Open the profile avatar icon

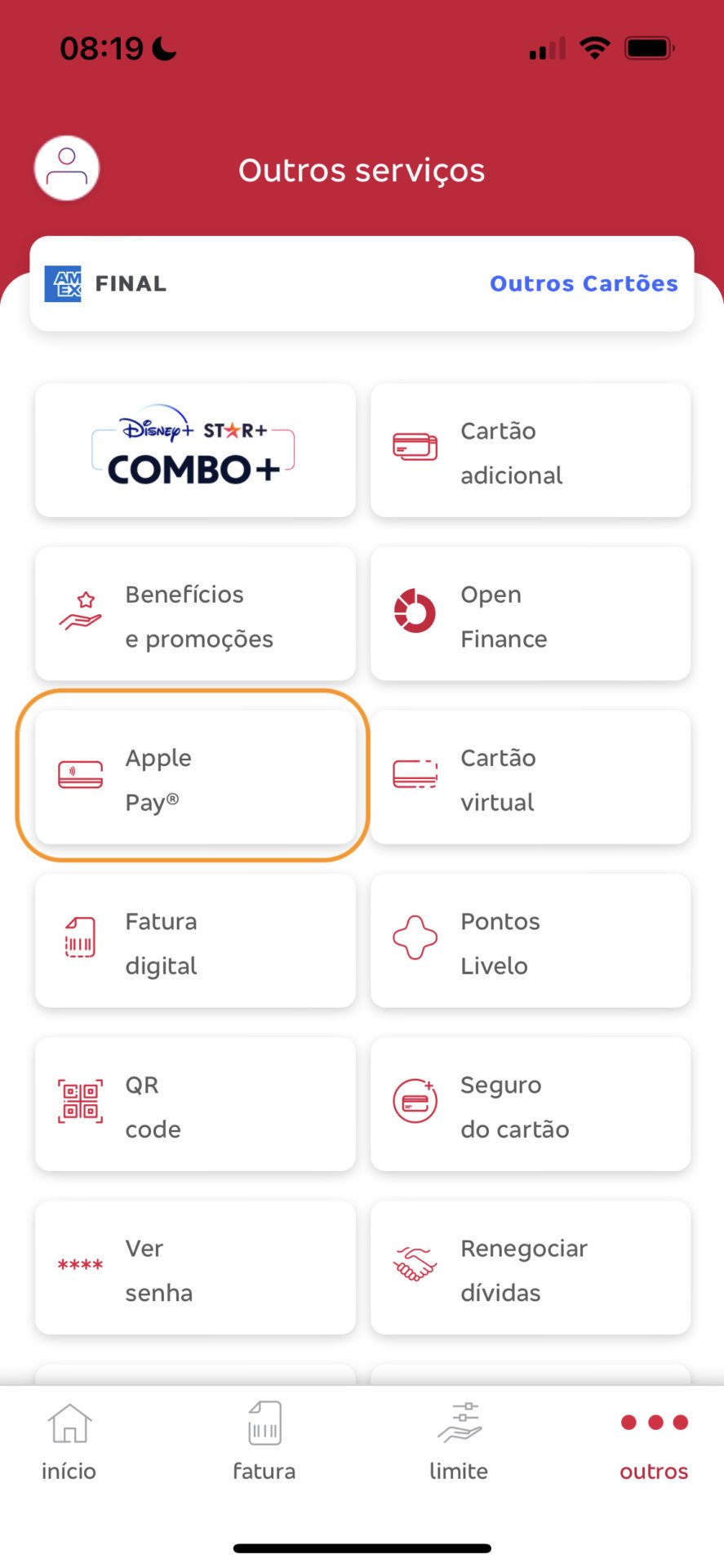[x=67, y=168]
